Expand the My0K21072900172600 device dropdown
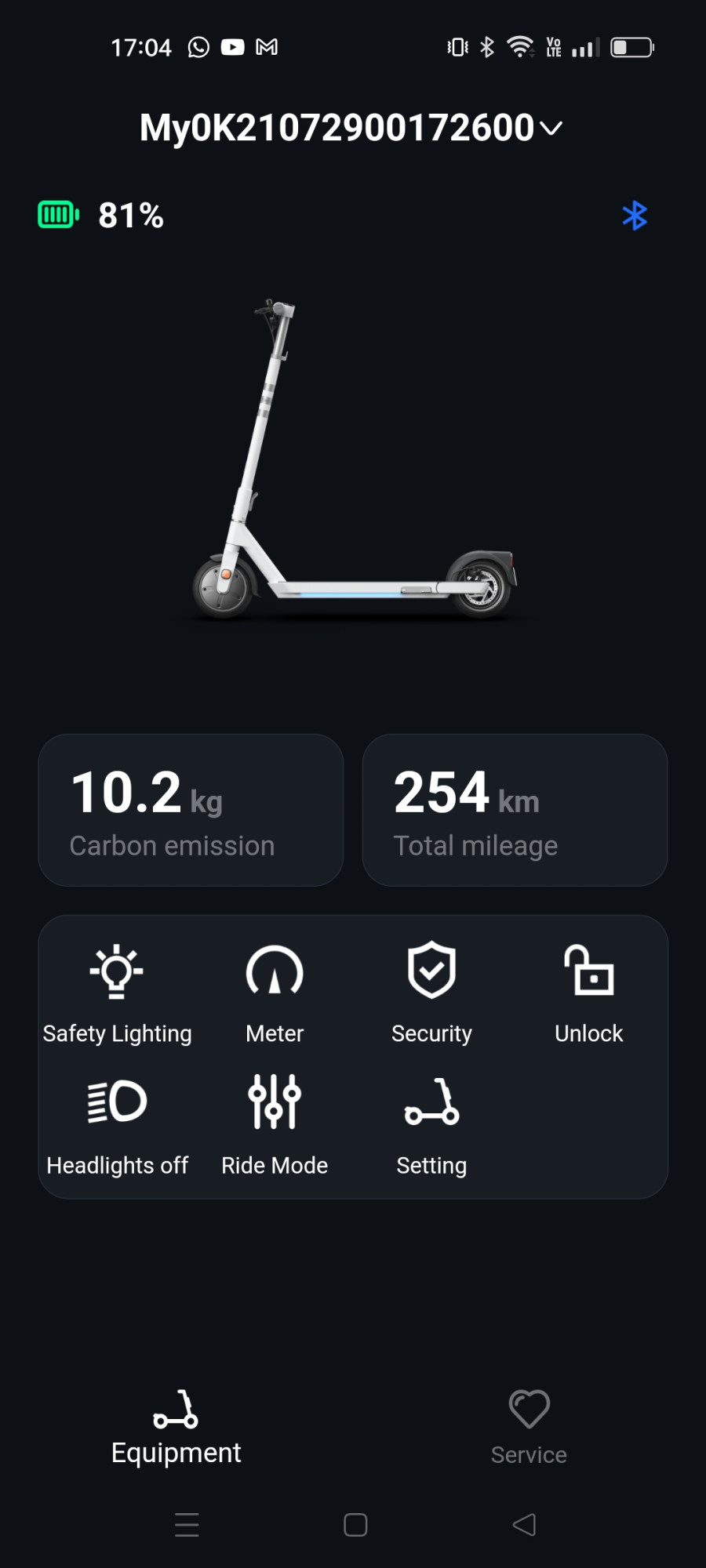The width and height of the screenshot is (706, 1568). coord(351,128)
